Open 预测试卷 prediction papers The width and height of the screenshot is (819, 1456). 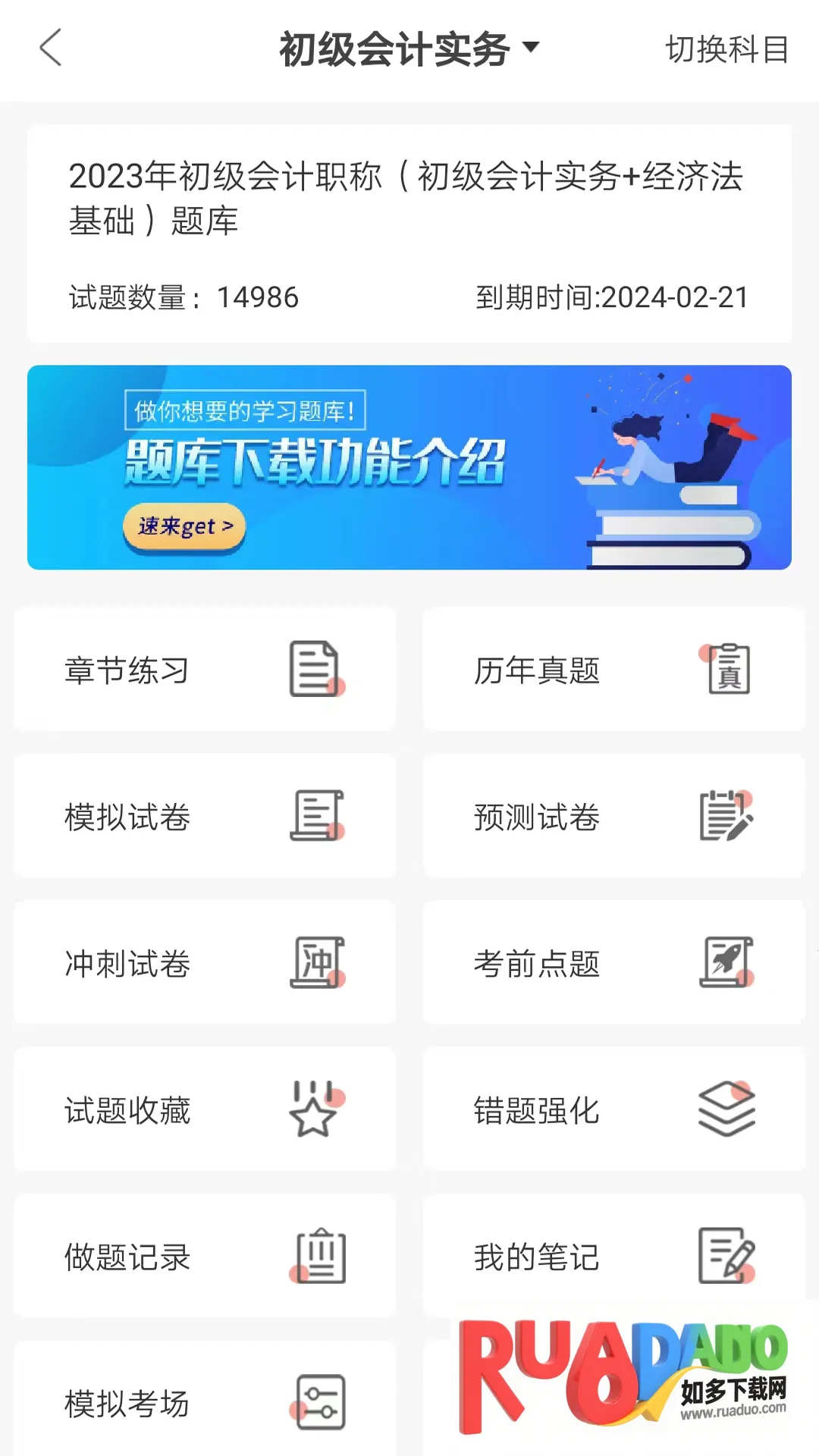613,816
